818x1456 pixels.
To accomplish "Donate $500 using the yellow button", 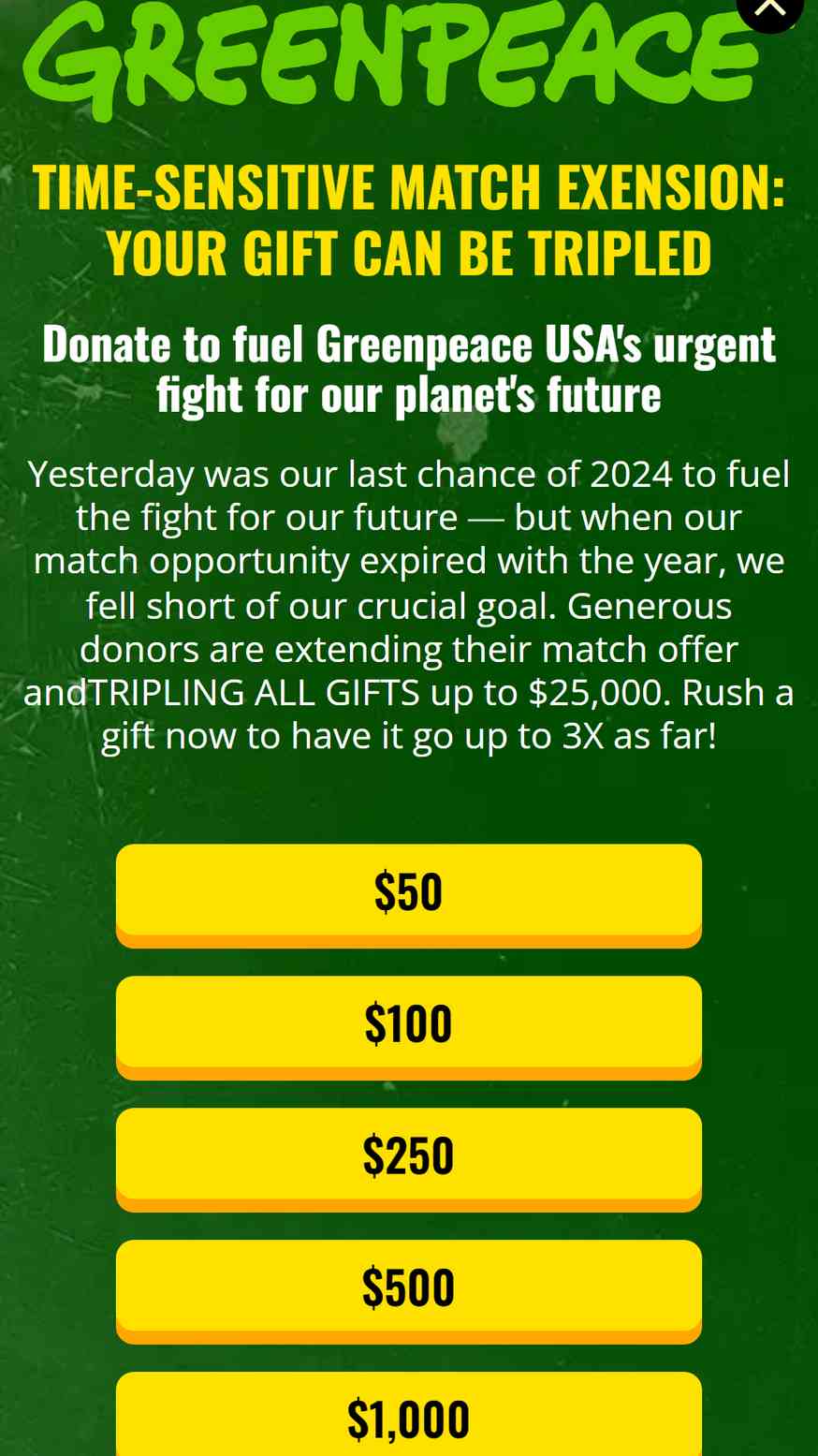I will coord(409,1291).
